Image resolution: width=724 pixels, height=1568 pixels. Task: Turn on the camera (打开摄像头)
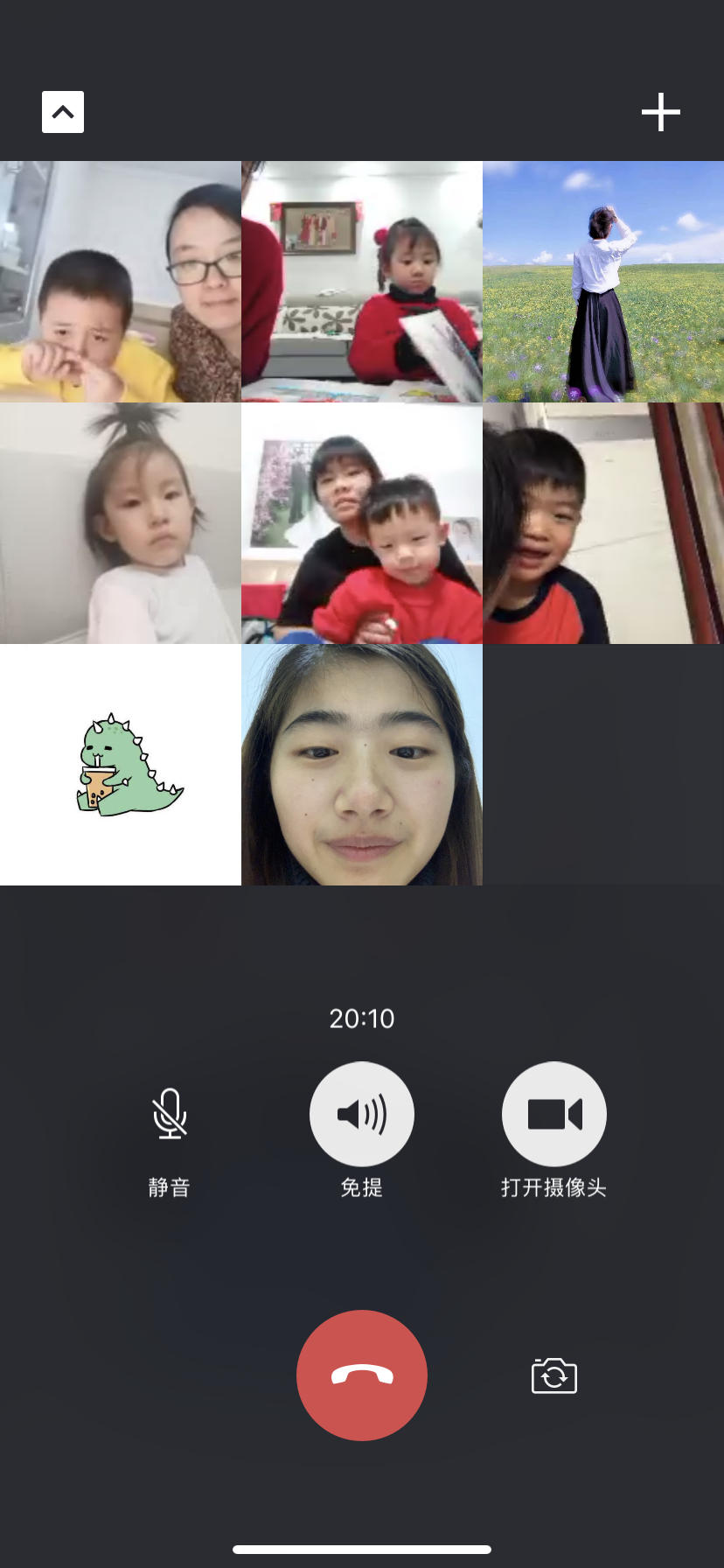(x=554, y=1114)
